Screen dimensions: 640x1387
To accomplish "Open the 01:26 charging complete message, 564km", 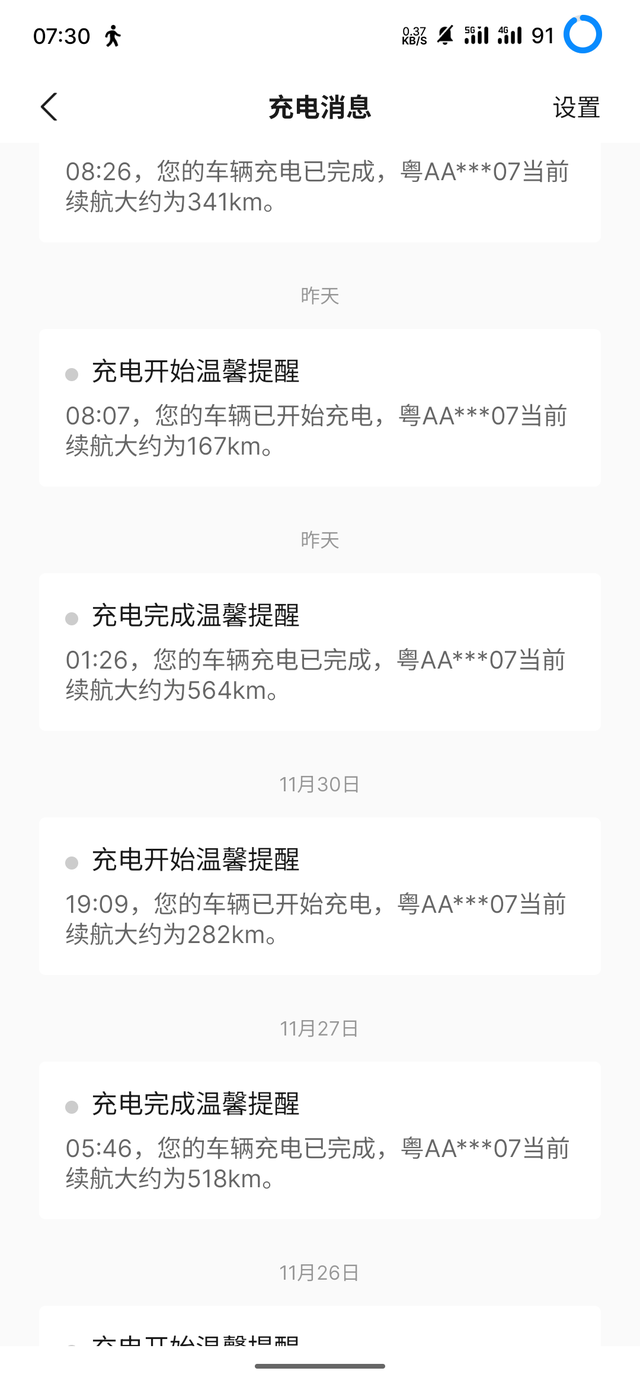I will click(x=319, y=652).
